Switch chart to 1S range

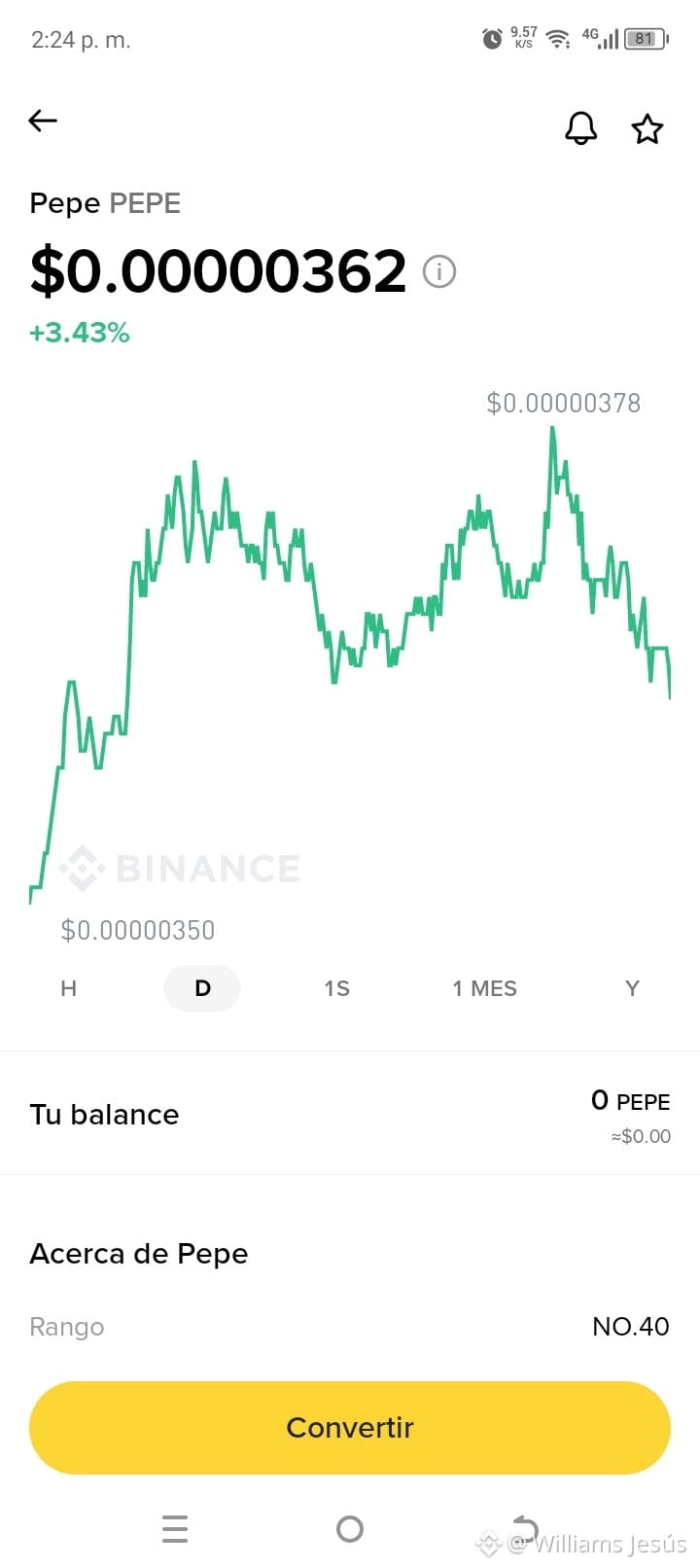[336, 988]
